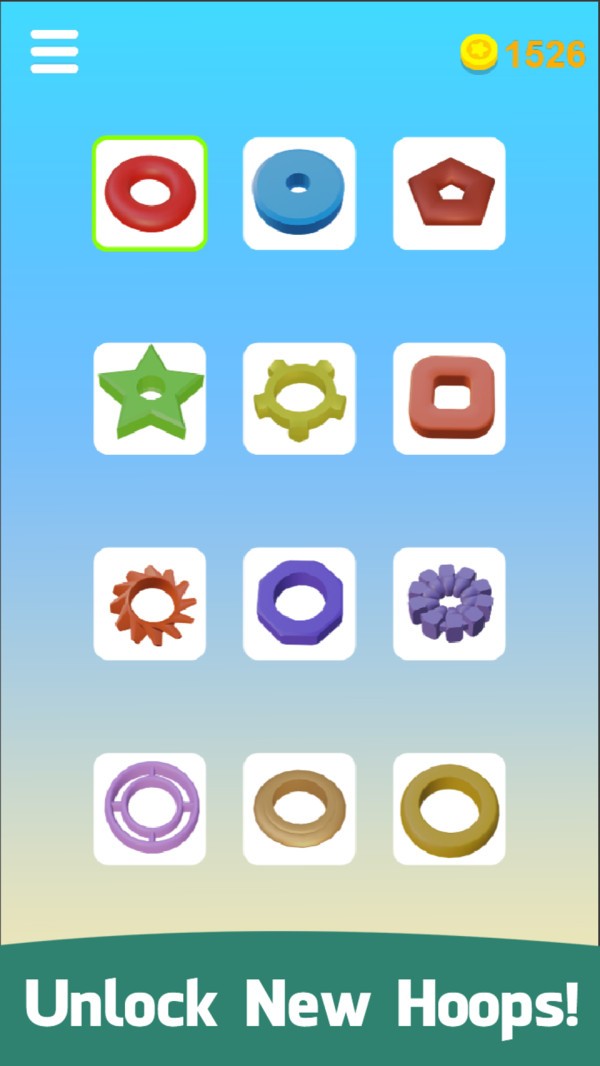The height and width of the screenshot is (1066, 600).
Task: Select the green star hoop
Action: click(x=150, y=398)
